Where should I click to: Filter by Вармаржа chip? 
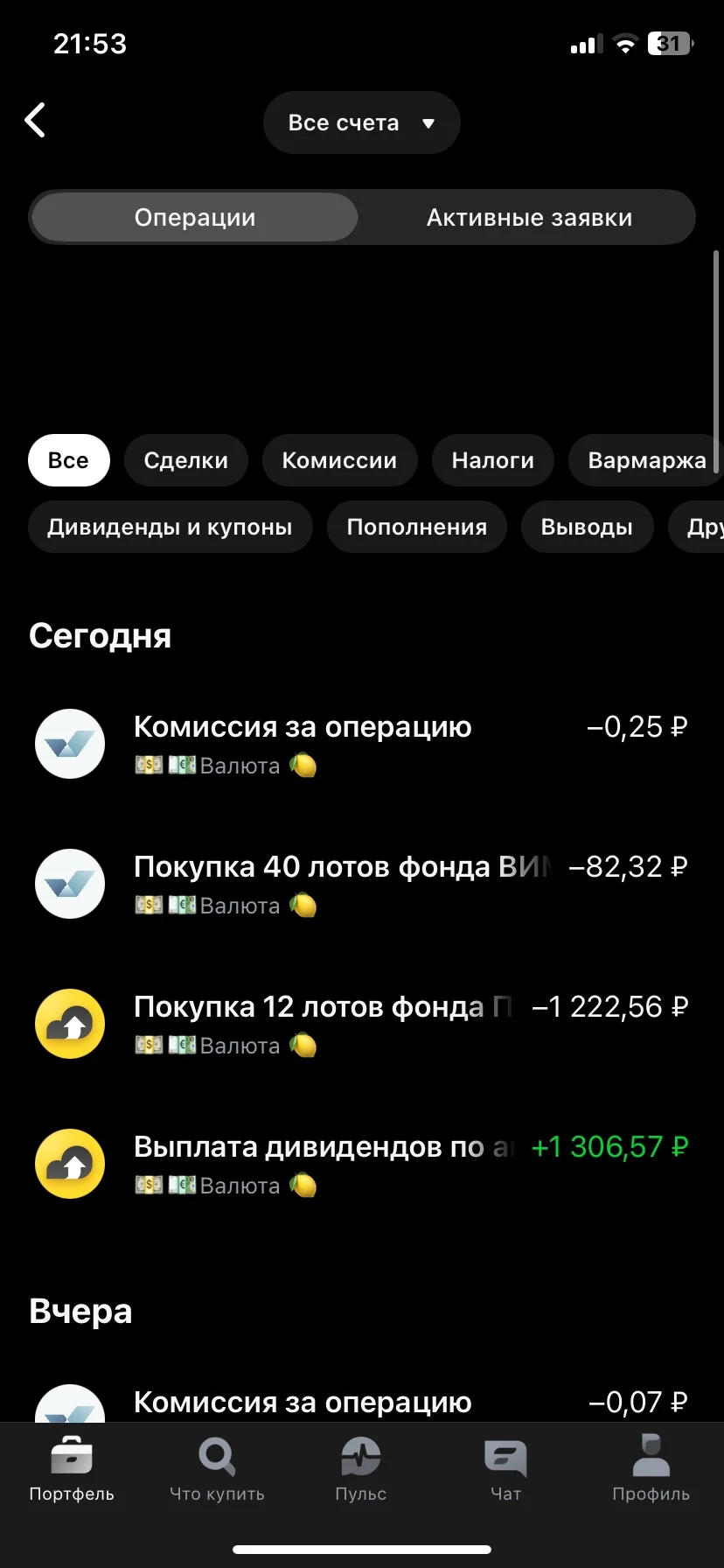pyautogui.click(x=645, y=460)
